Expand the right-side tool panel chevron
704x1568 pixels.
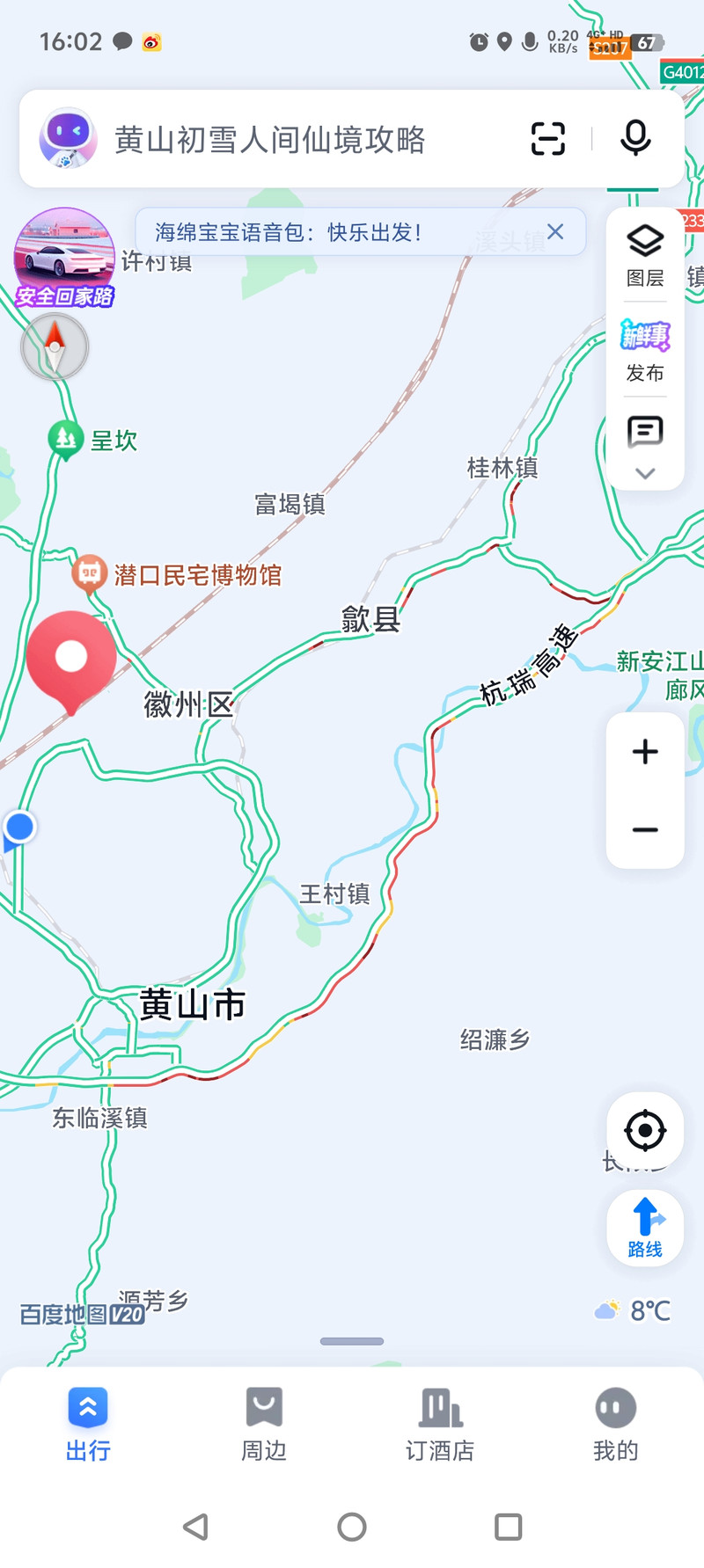(645, 473)
